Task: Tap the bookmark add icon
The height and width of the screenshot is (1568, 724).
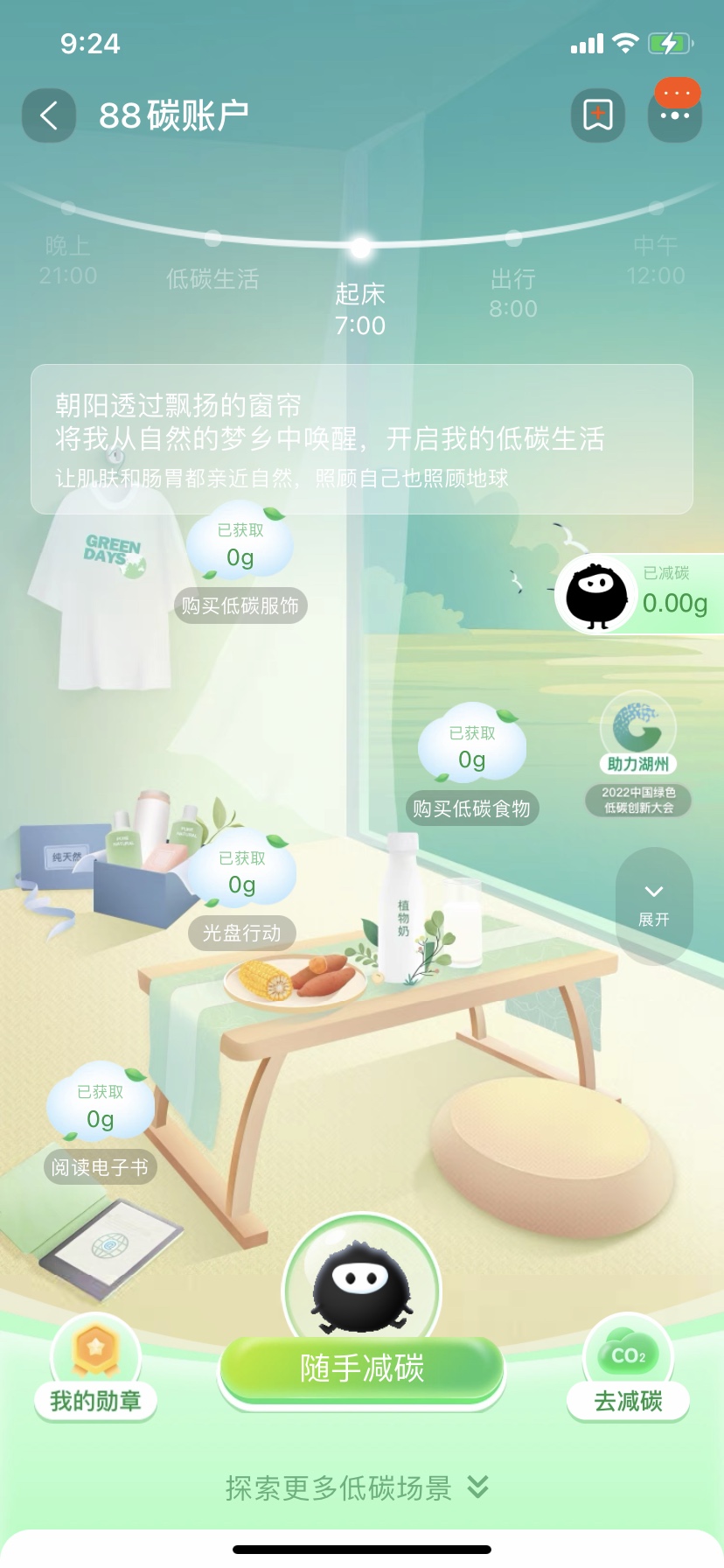Action: [x=598, y=115]
